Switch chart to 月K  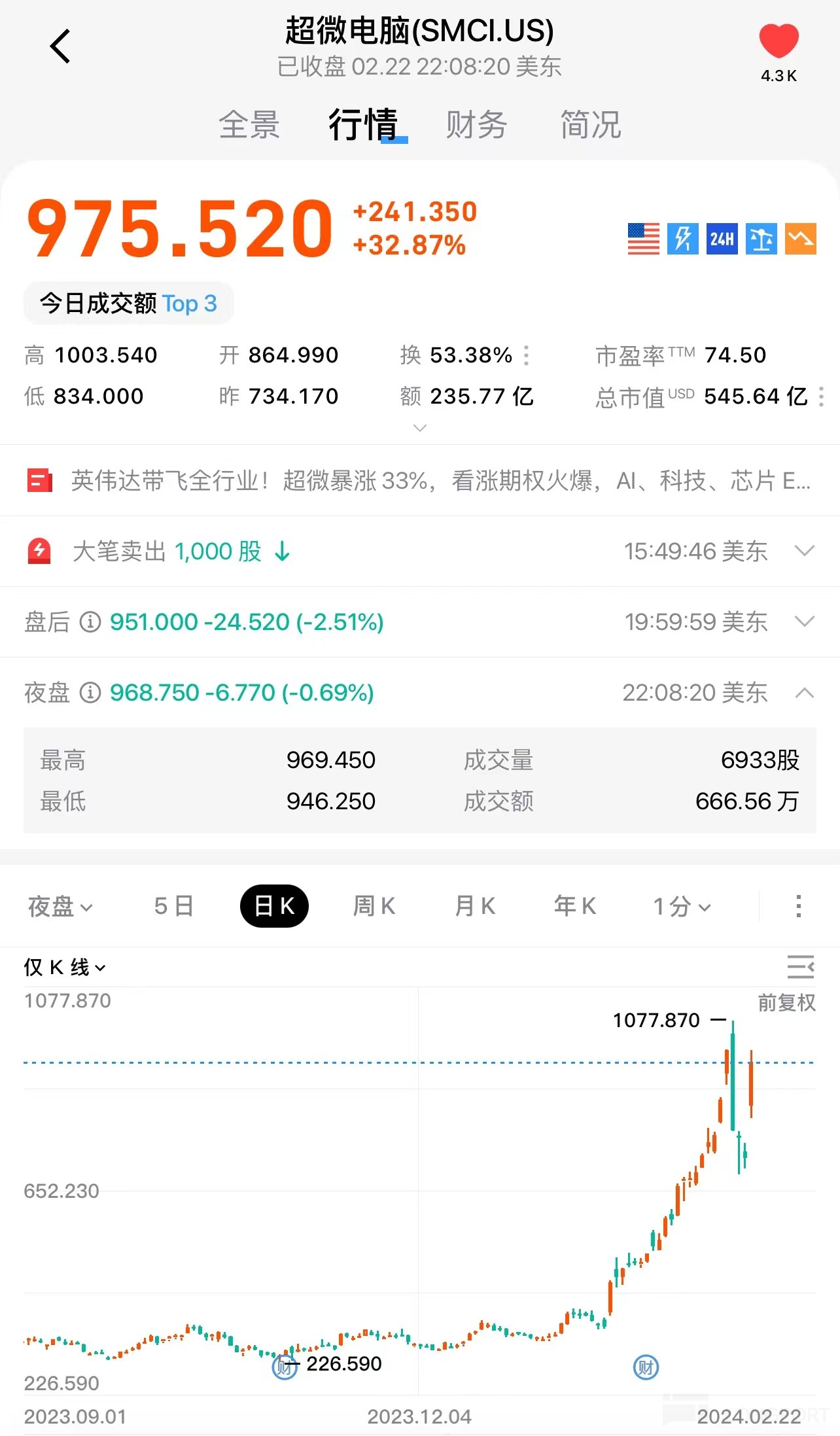pyautogui.click(x=475, y=906)
